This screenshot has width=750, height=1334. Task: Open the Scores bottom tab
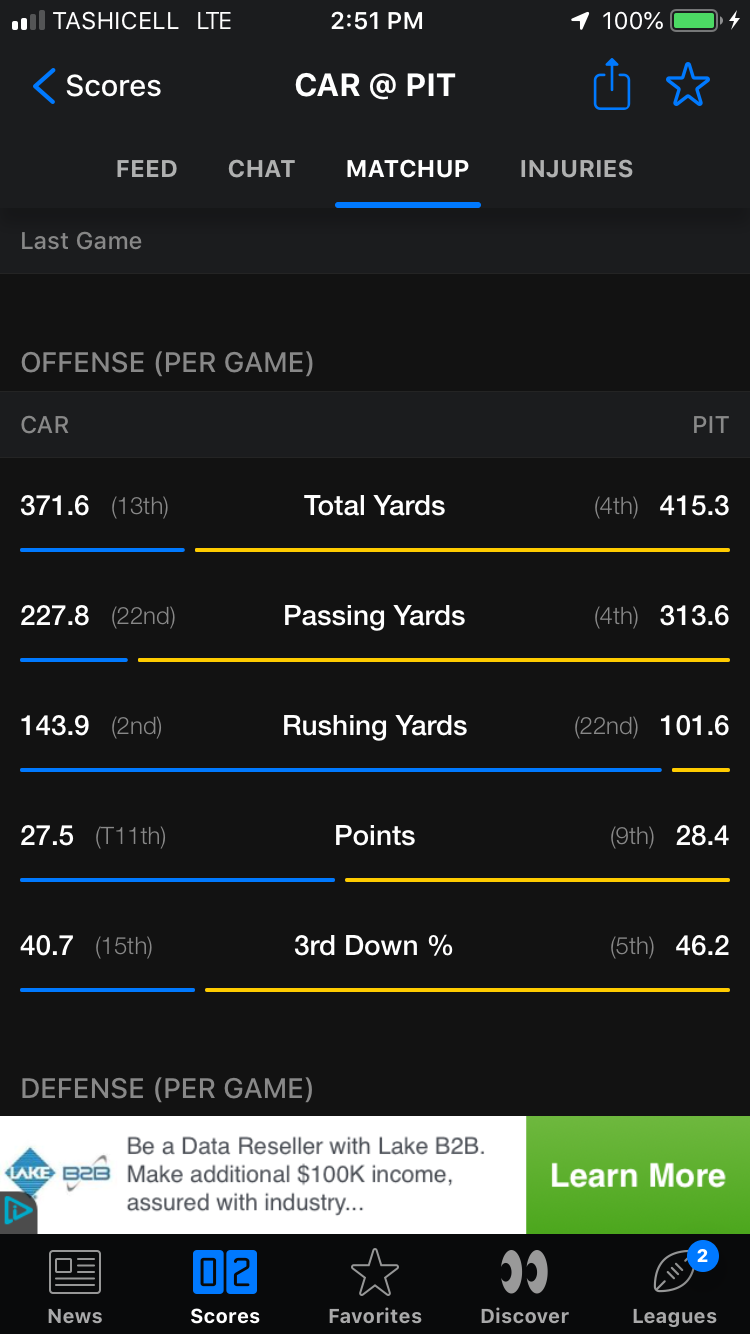point(225,1287)
